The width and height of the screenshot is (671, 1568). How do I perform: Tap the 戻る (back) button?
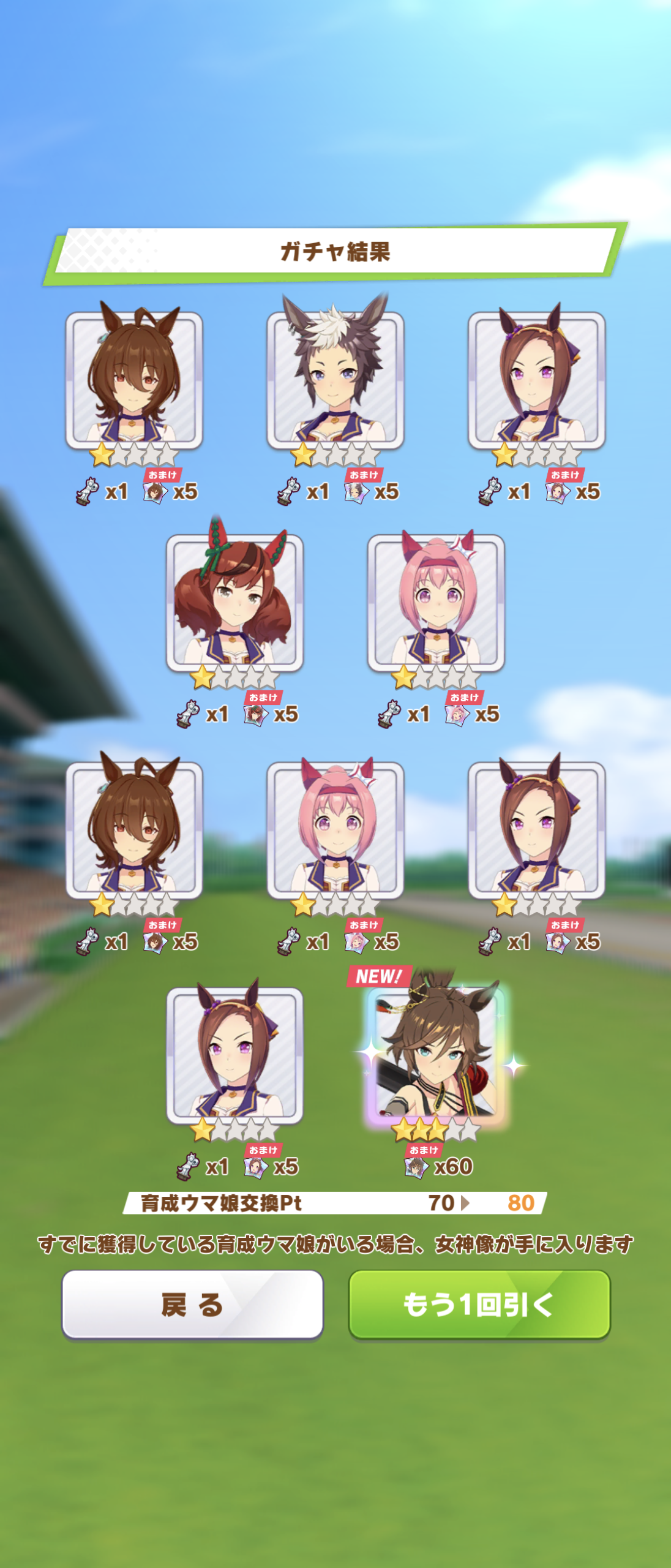192,1304
